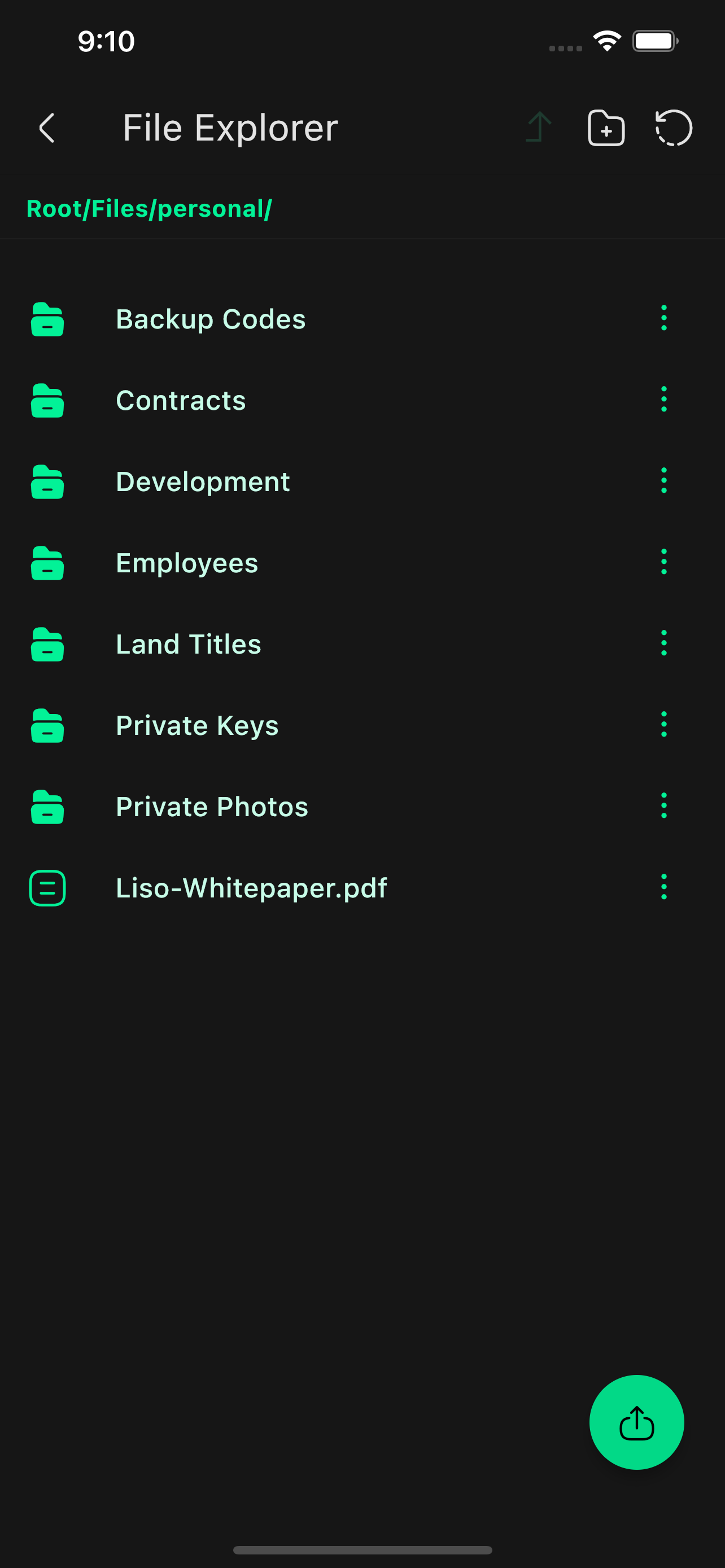Click the Private Keys folder icon
This screenshot has height=1568, width=725.
47,725
